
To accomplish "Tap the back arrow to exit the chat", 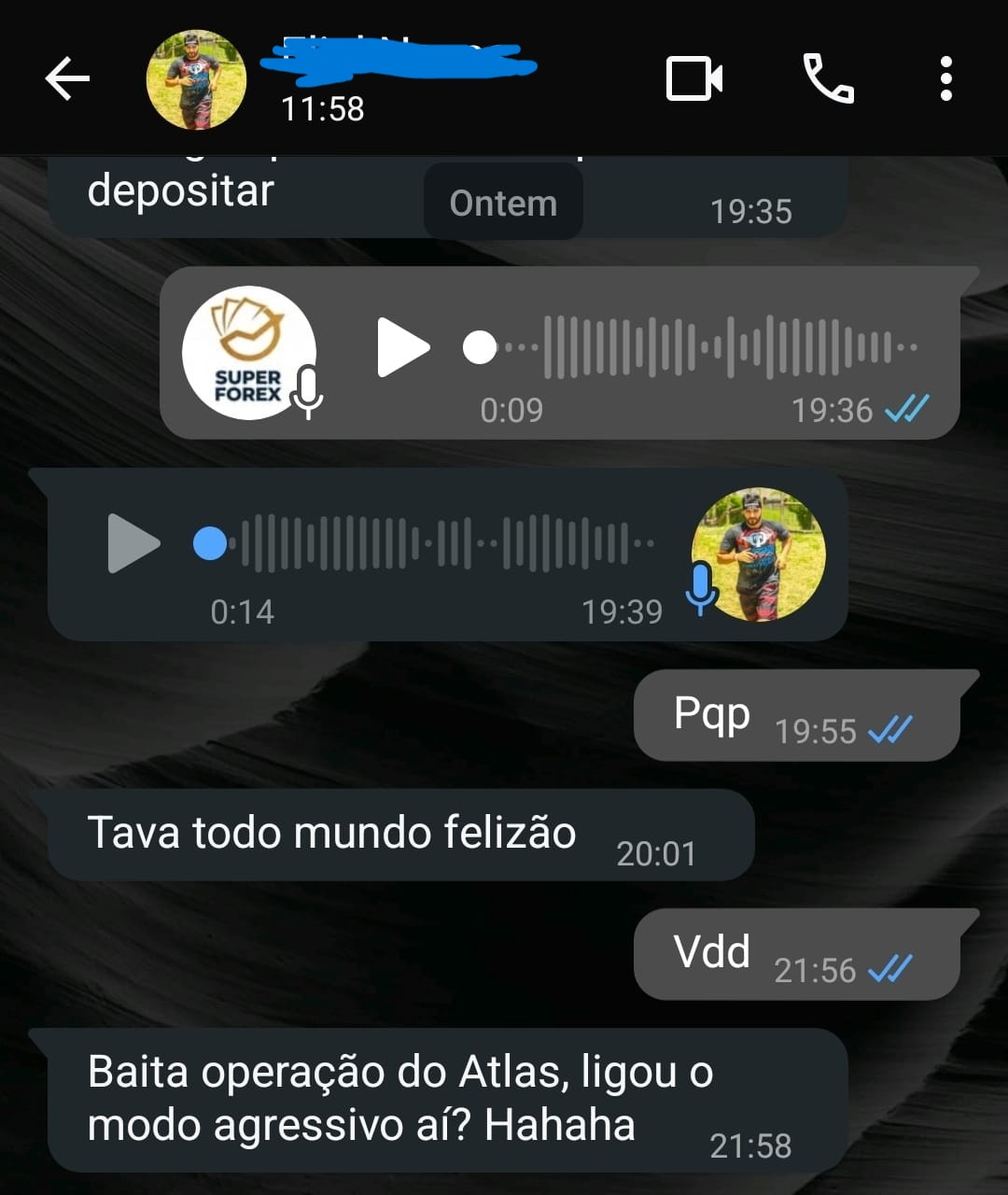I will 65,79.
